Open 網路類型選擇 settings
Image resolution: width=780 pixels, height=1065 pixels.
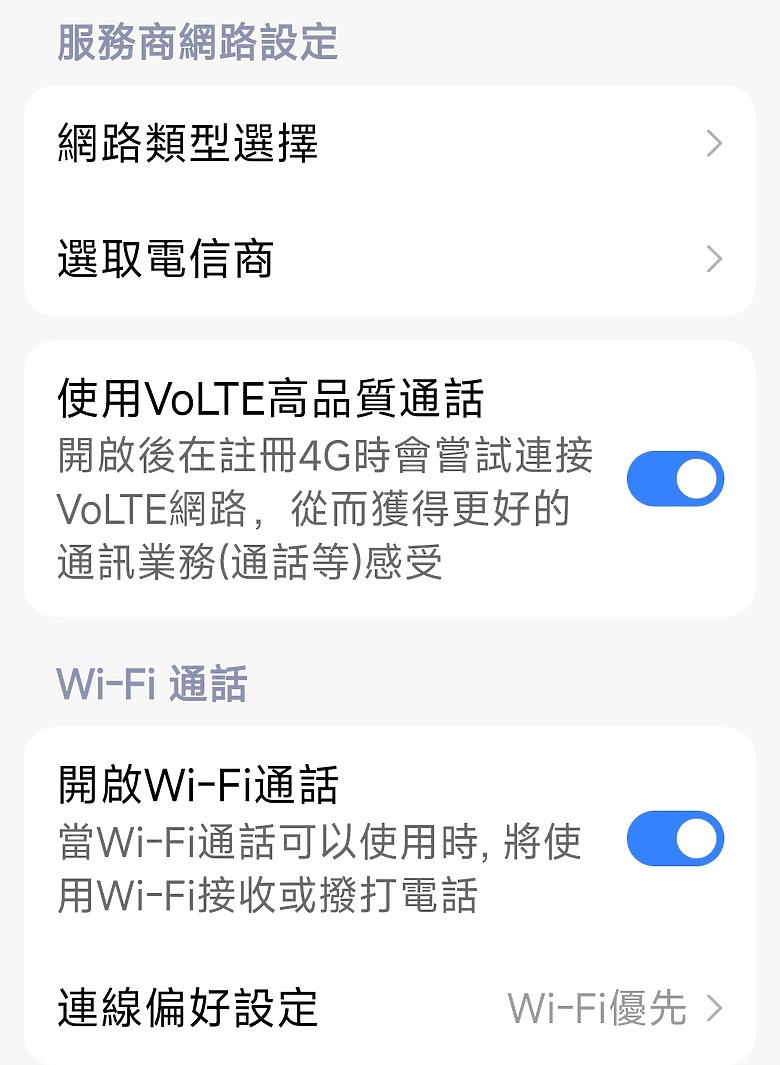click(389, 144)
